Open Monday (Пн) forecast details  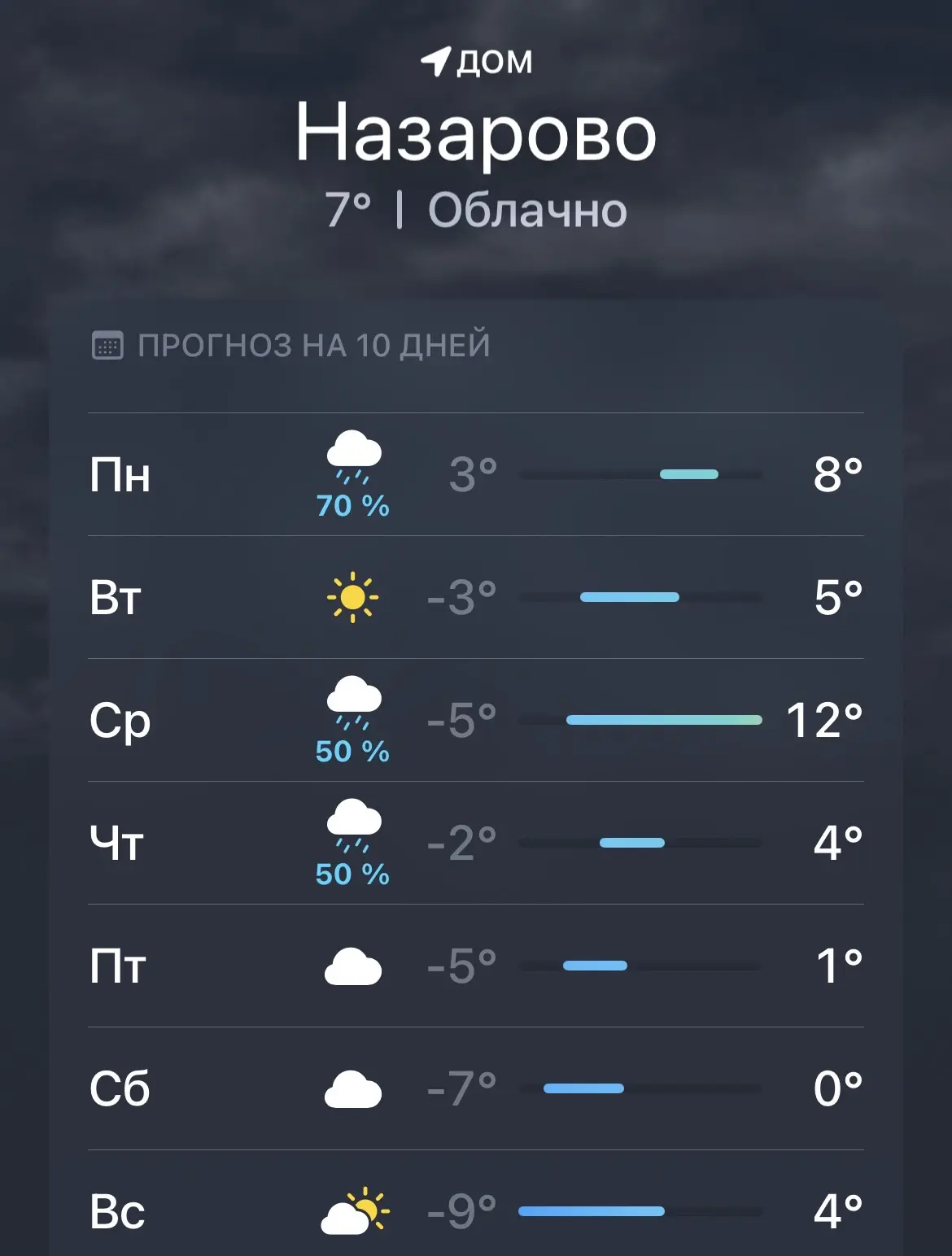(476, 474)
